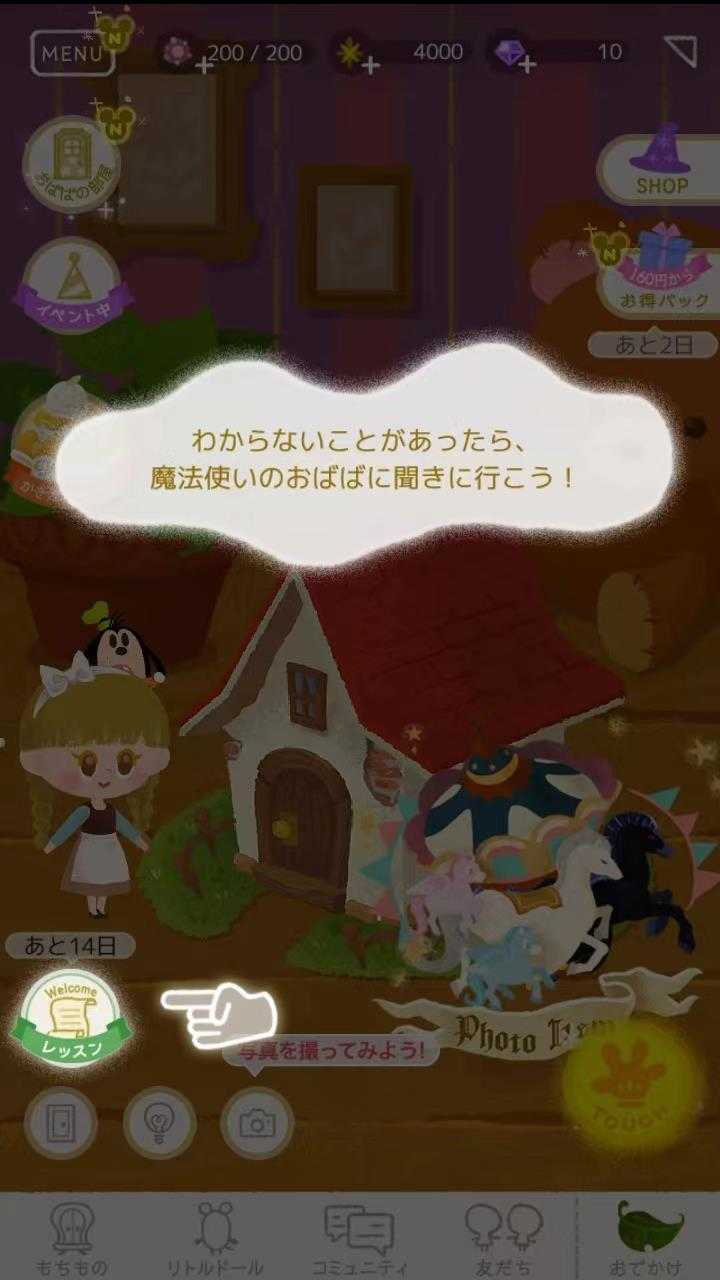Viewport: 720px width, 1280px height.
Task: Switch to the リトルドール tab
Action: point(217,1238)
